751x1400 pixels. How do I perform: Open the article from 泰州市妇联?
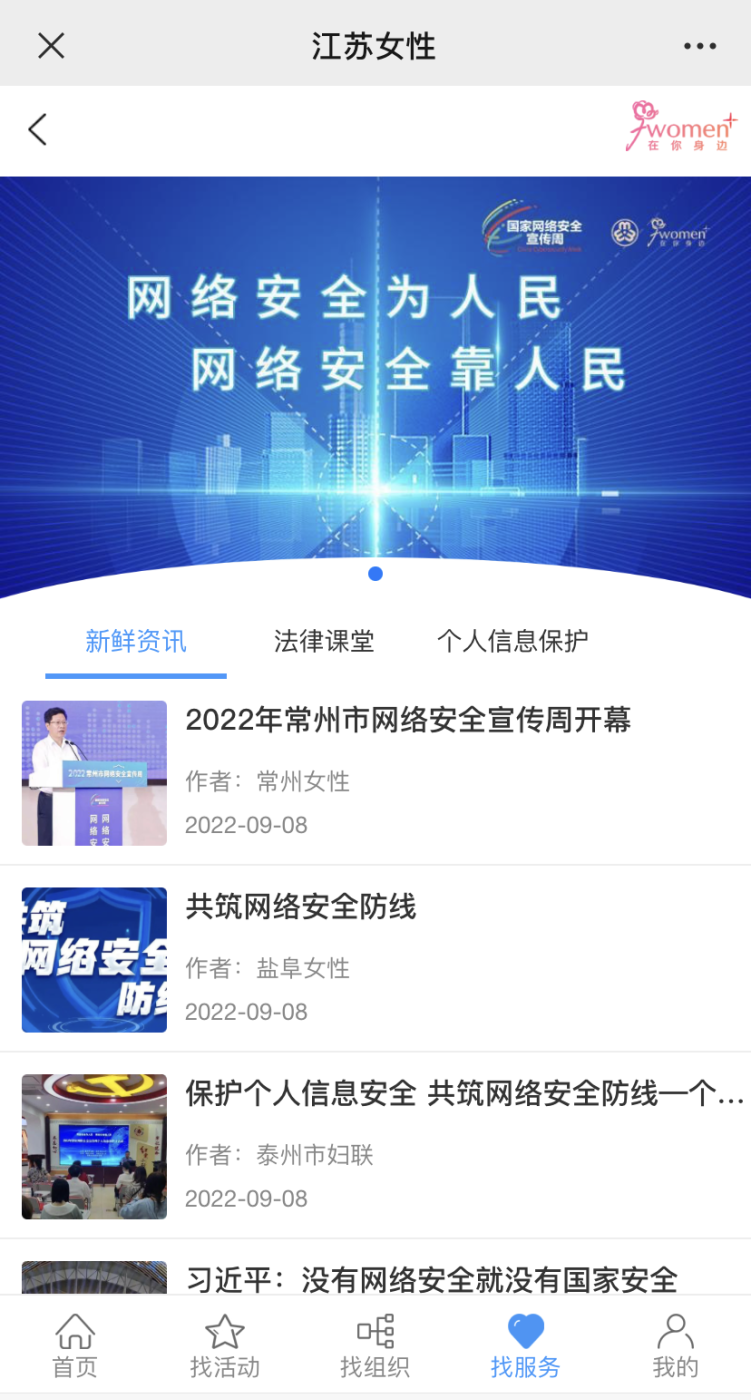coord(375,1146)
